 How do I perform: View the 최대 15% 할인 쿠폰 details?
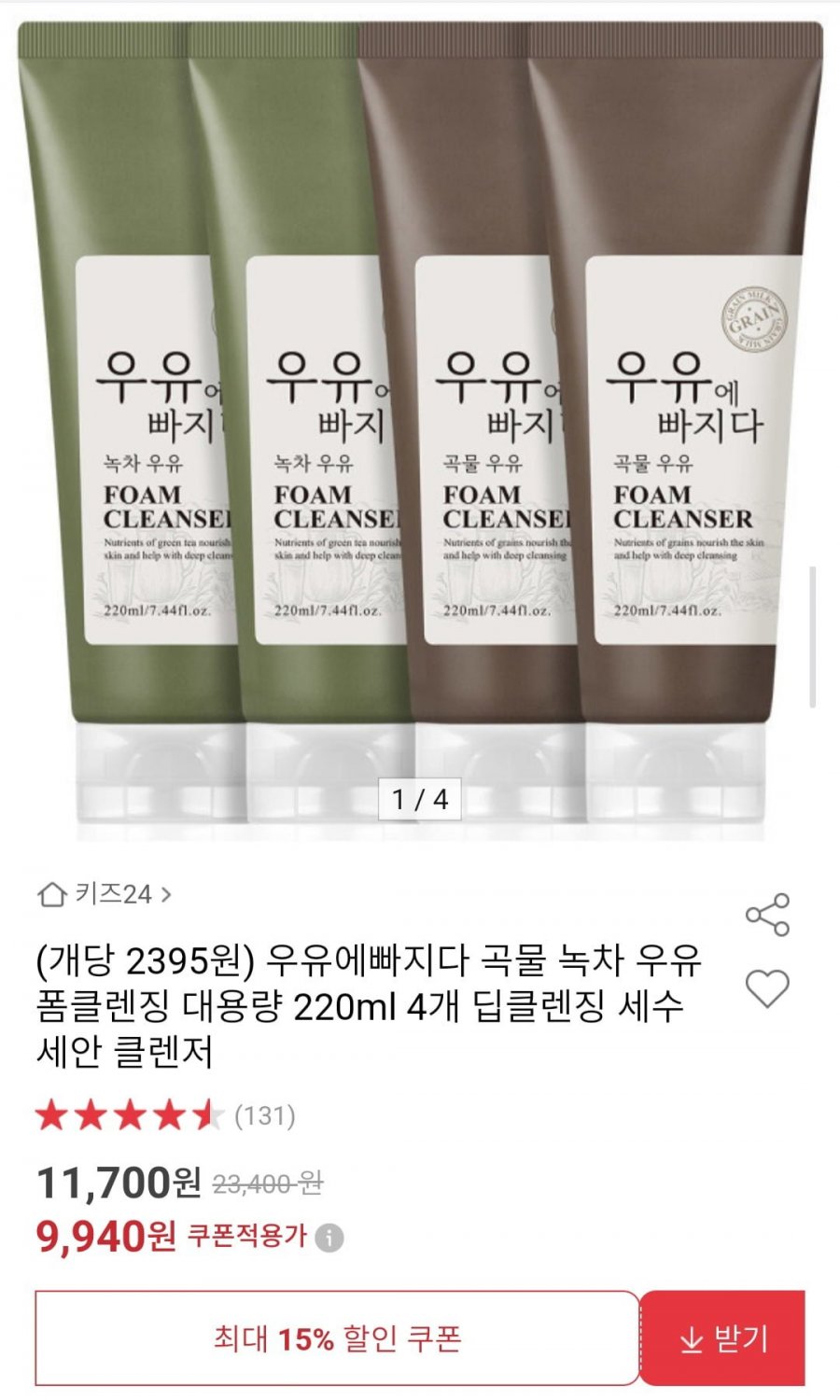337,1339
